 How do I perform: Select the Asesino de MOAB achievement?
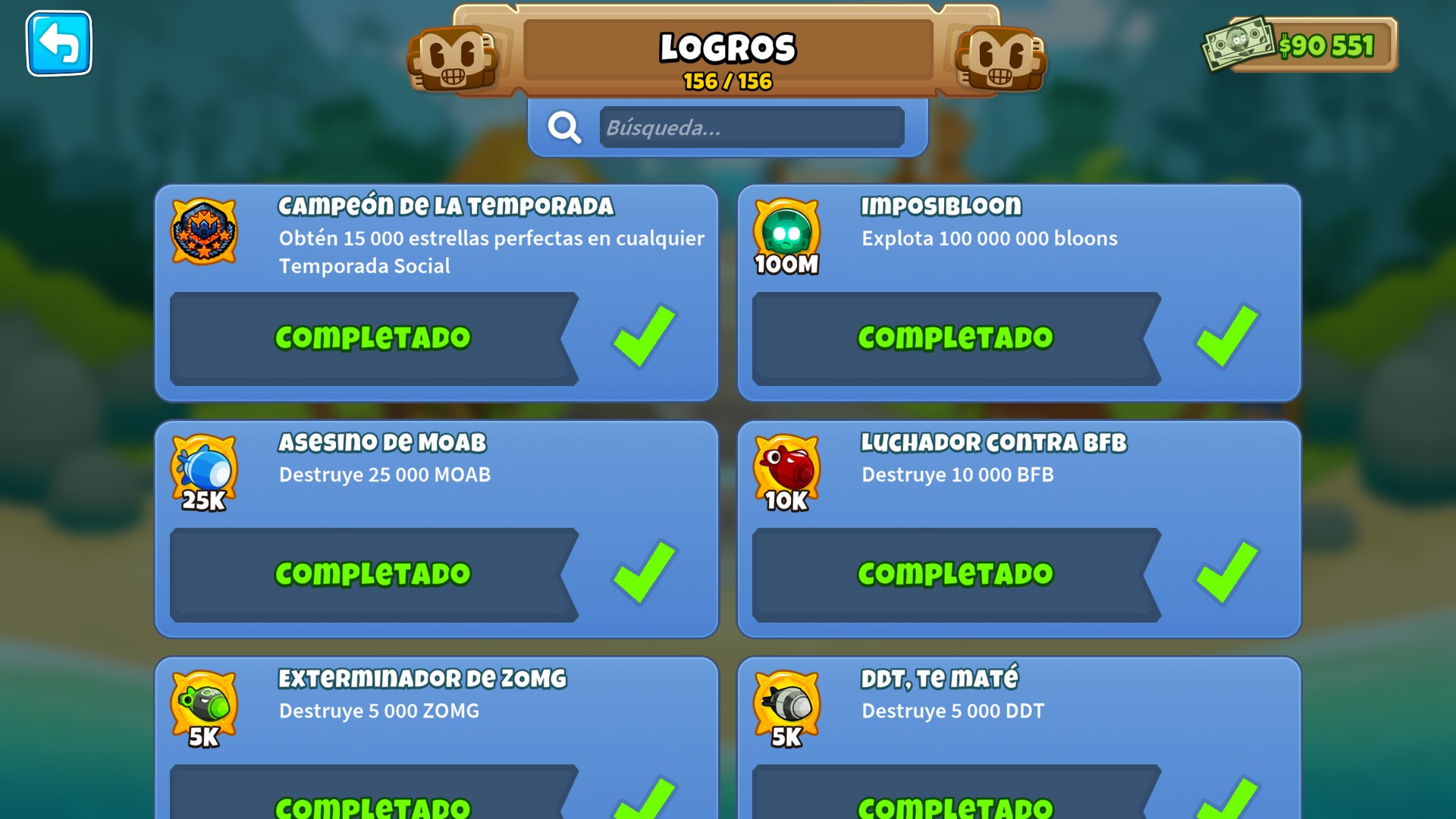(x=436, y=529)
